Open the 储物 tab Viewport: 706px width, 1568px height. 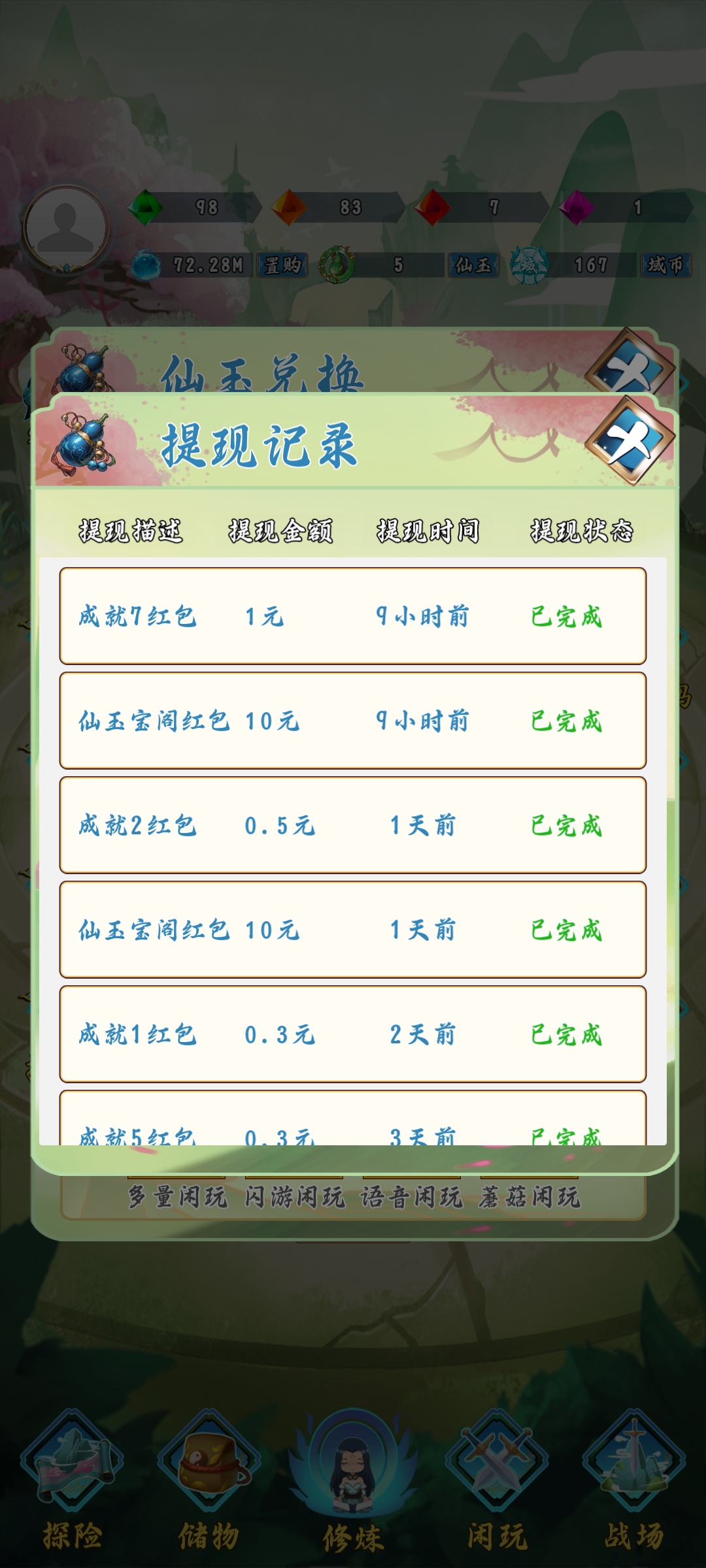pyautogui.click(x=209, y=1483)
